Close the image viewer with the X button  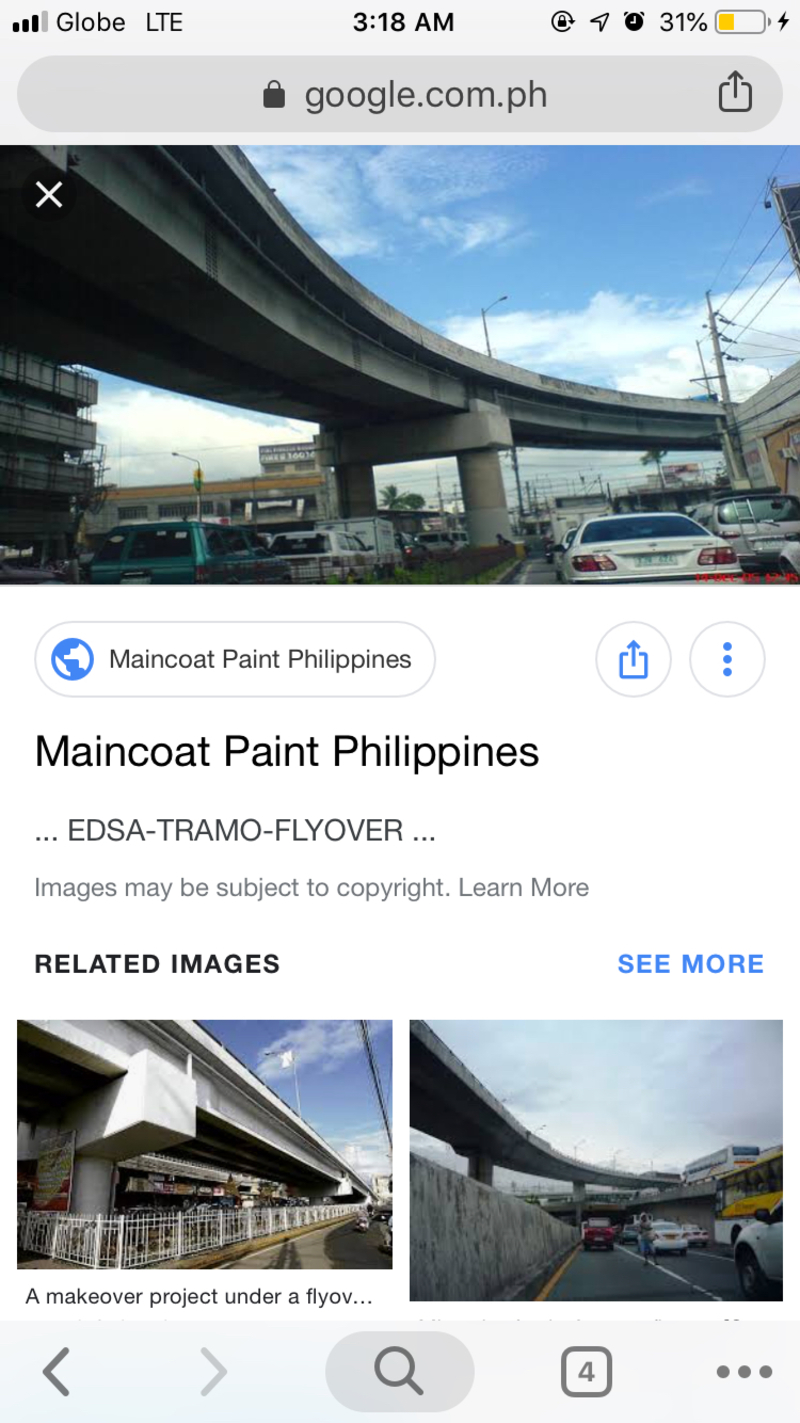coord(49,194)
